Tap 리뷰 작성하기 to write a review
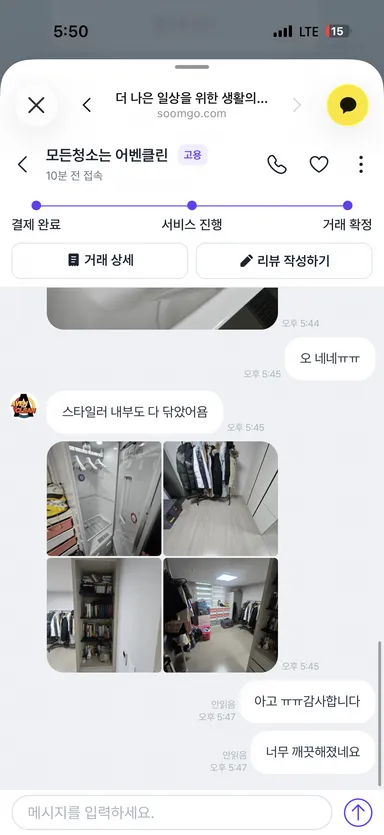Image resolution: width=384 pixels, height=835 pixels. (284, 260)
